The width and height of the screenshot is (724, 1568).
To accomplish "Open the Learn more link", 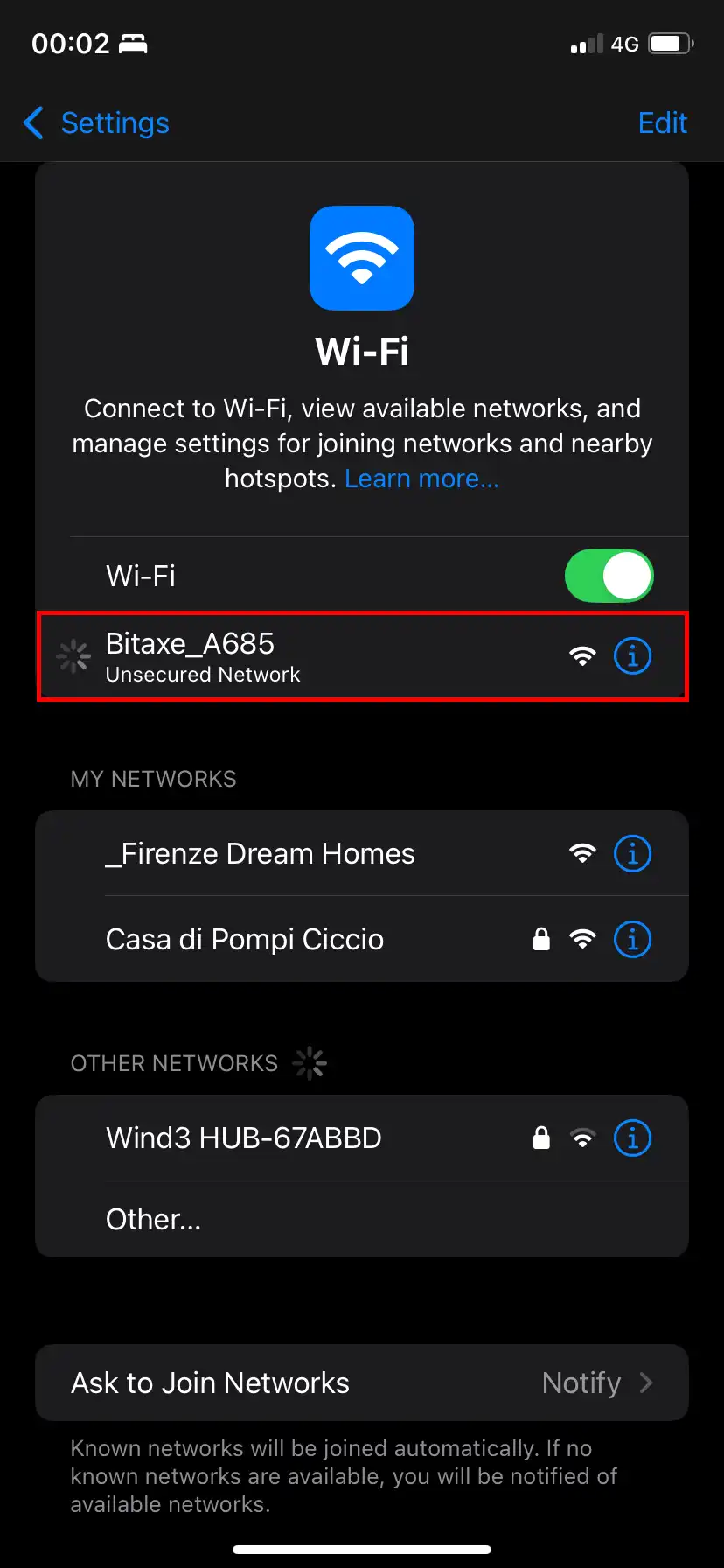I will 421,479.
